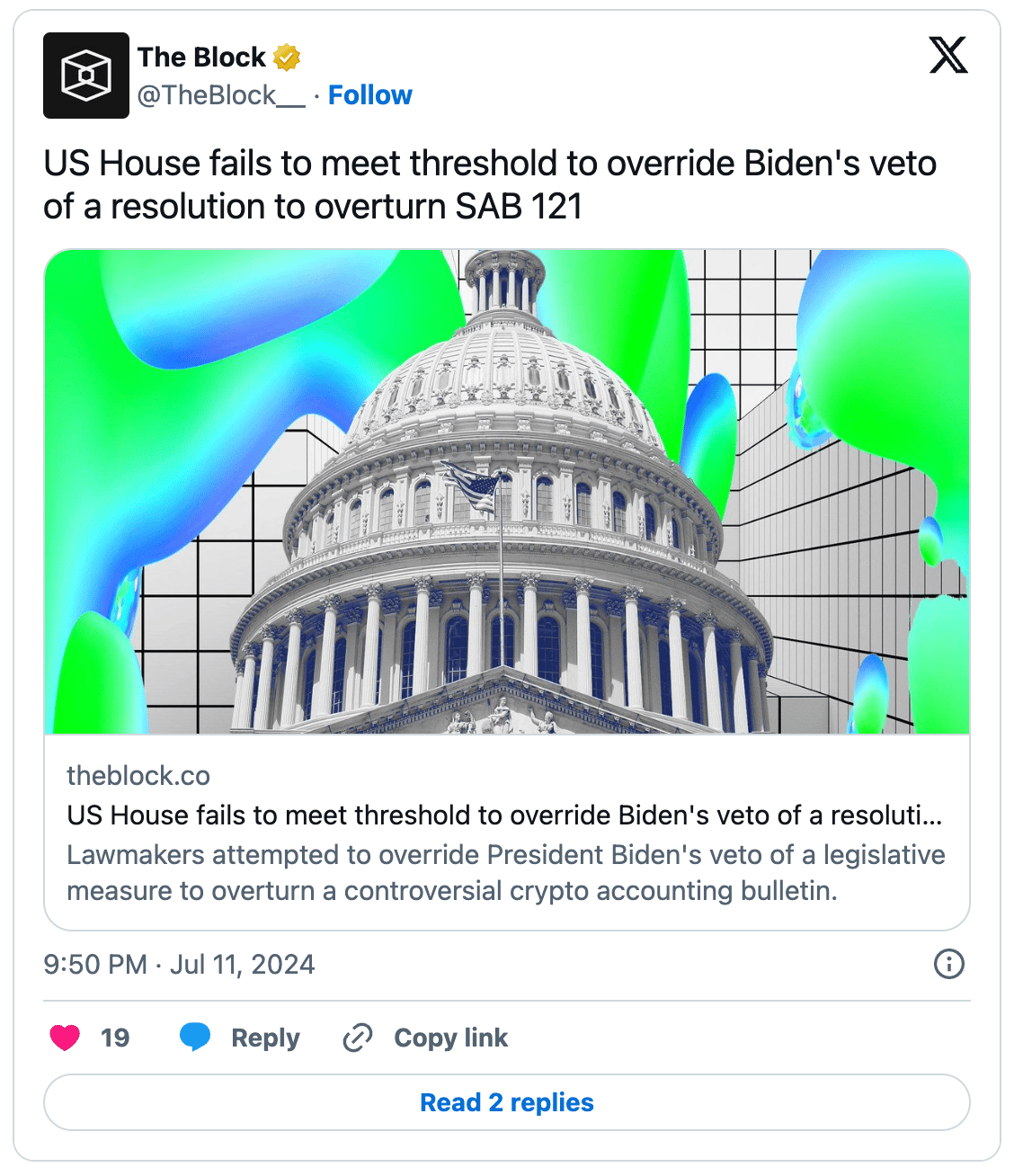Viewport: 1014px width, 1176px height.
Task: Open the 9:50 PM Jul 11 timestamp
Action: [x=179, y=965]
